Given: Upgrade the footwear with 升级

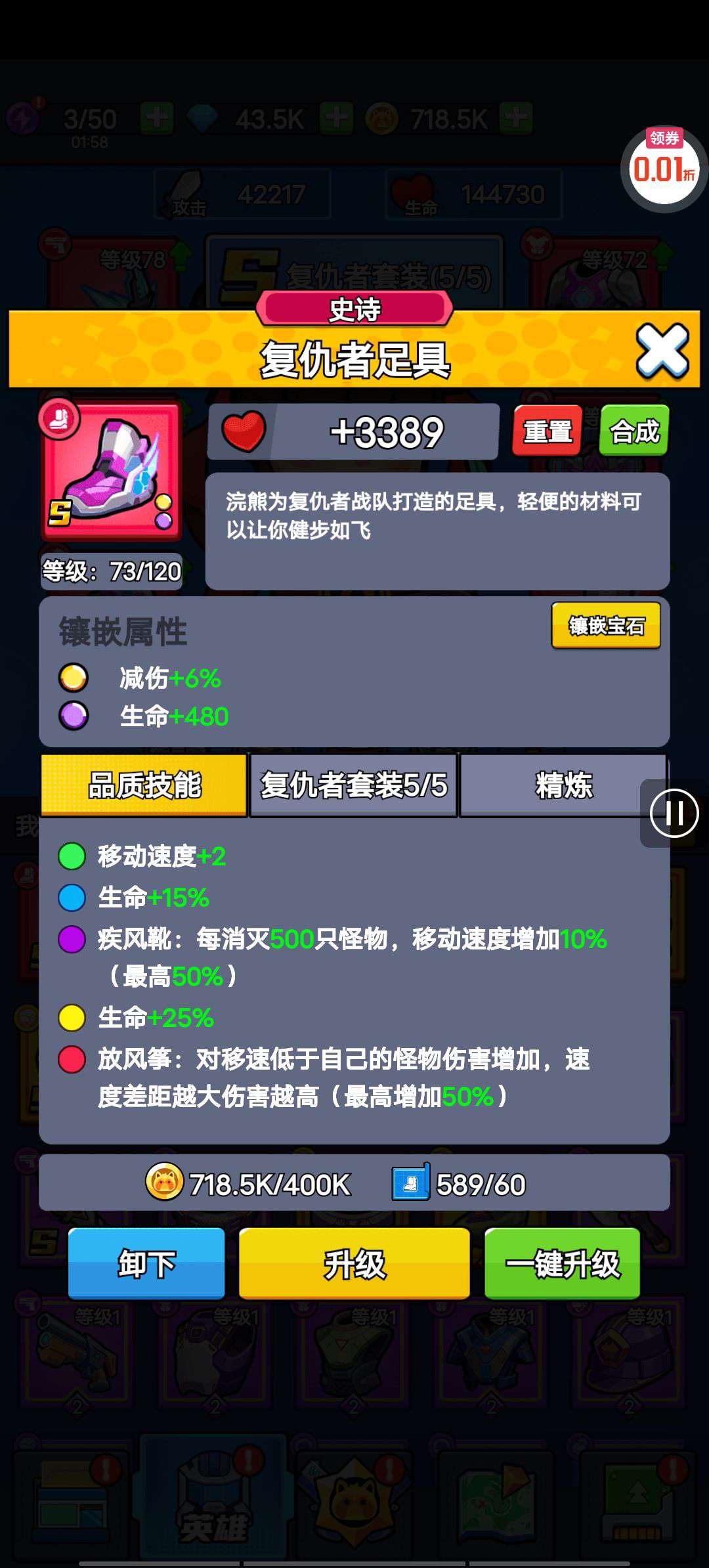Looking at the screenshot, I should click(x=354, y=1263).
